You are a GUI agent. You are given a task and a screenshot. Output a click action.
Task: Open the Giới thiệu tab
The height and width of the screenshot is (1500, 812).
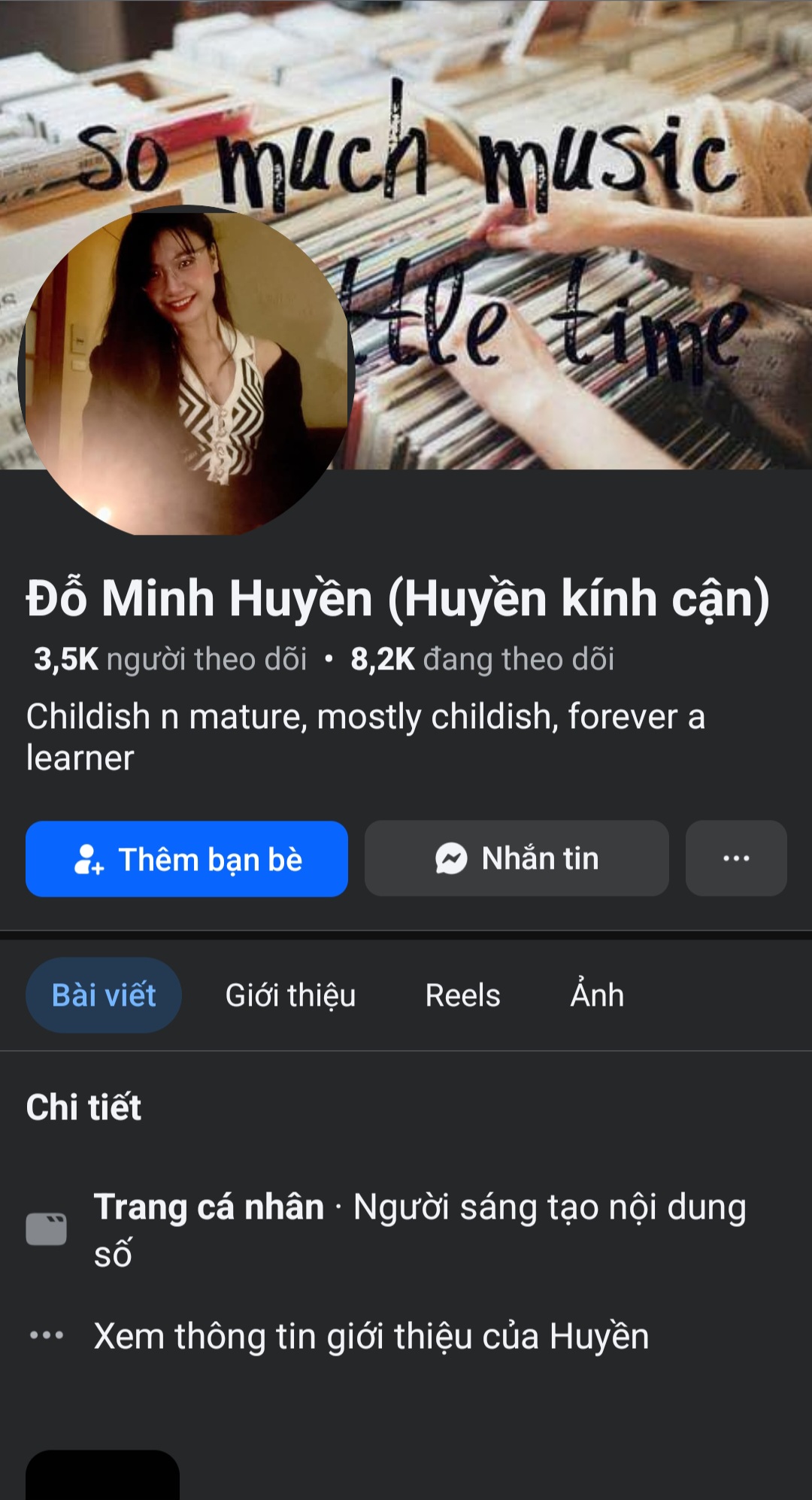tap(290, 995)
